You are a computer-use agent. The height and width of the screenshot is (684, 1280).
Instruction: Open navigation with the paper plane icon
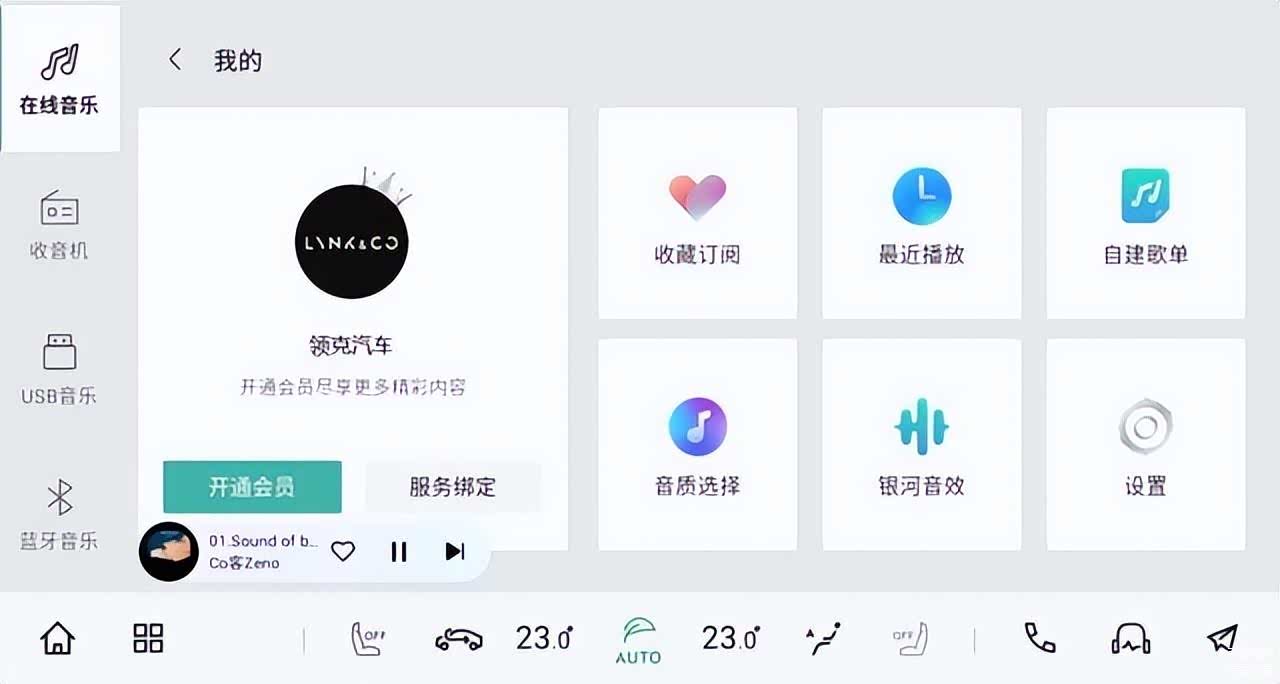click(1221, 638)
